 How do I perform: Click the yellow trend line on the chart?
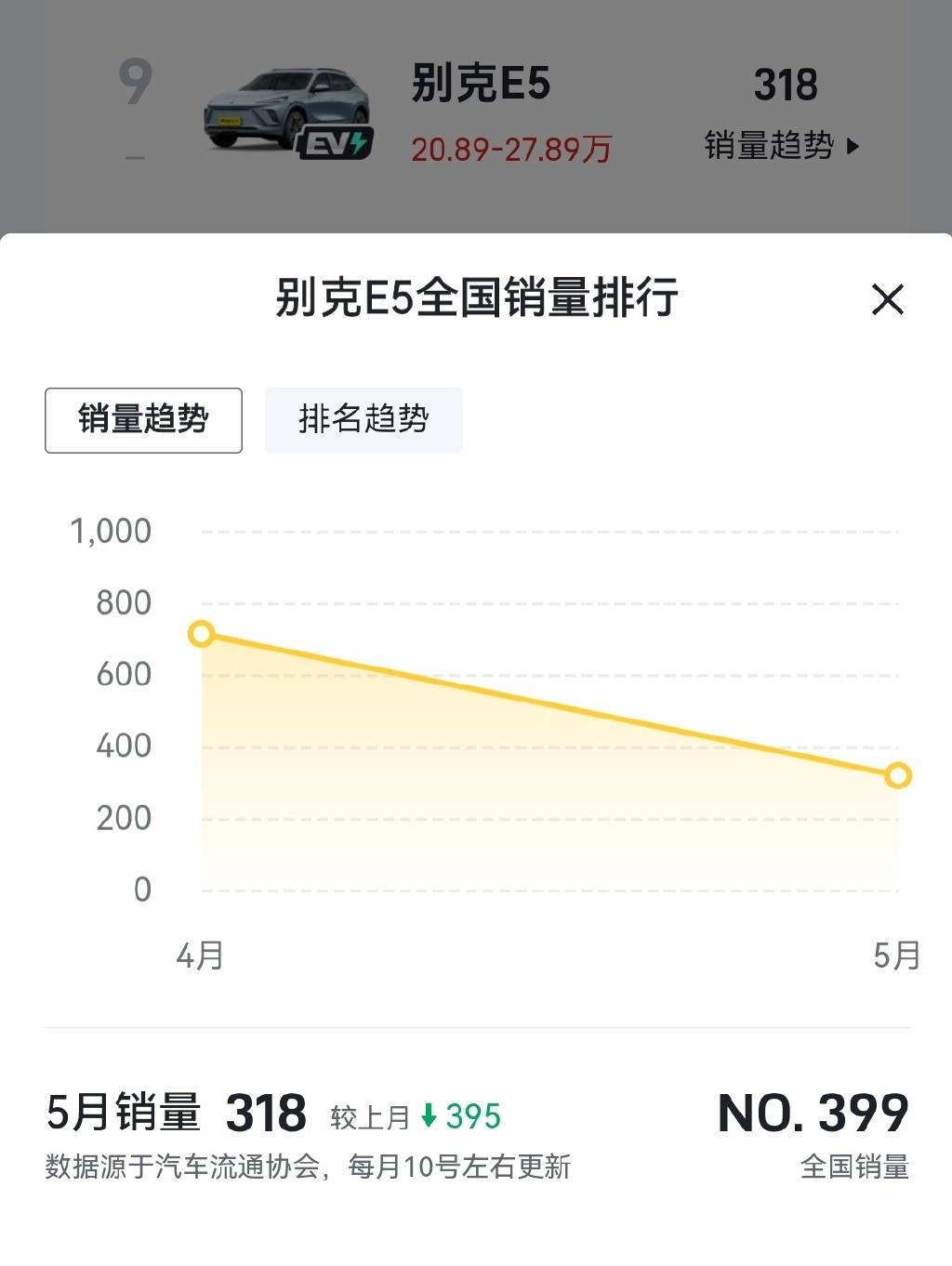click(x=549, y=704)
